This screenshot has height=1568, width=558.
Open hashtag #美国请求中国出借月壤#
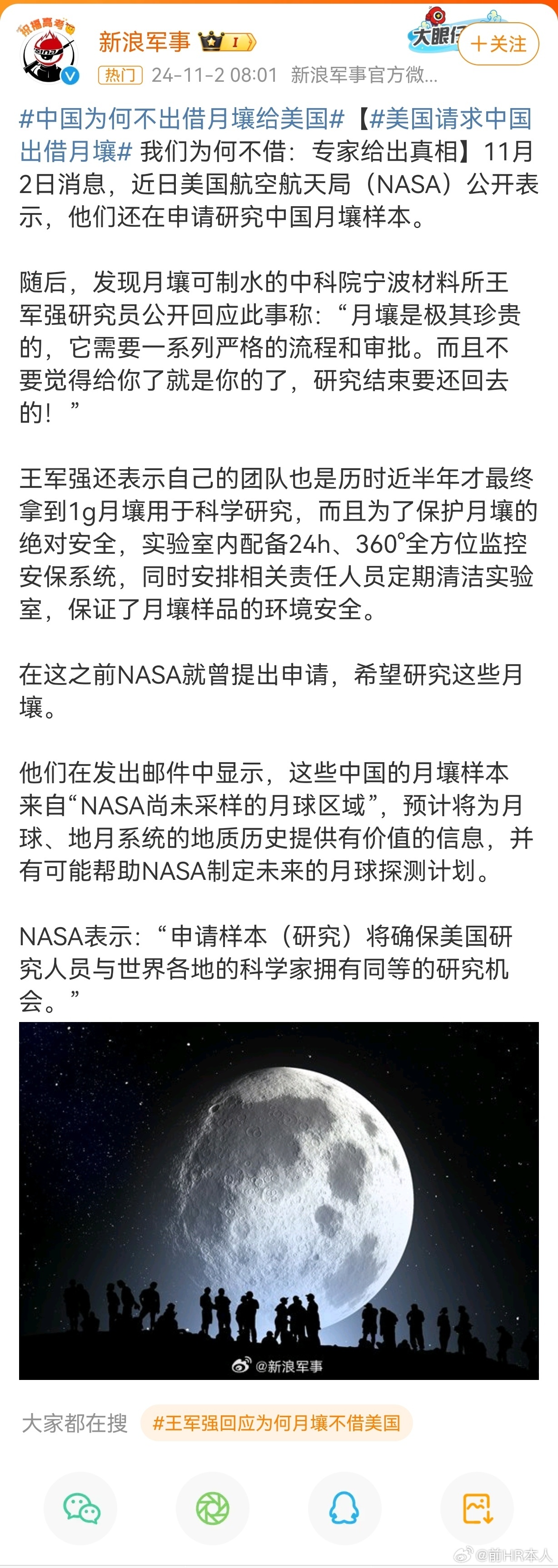click(276, 134)
